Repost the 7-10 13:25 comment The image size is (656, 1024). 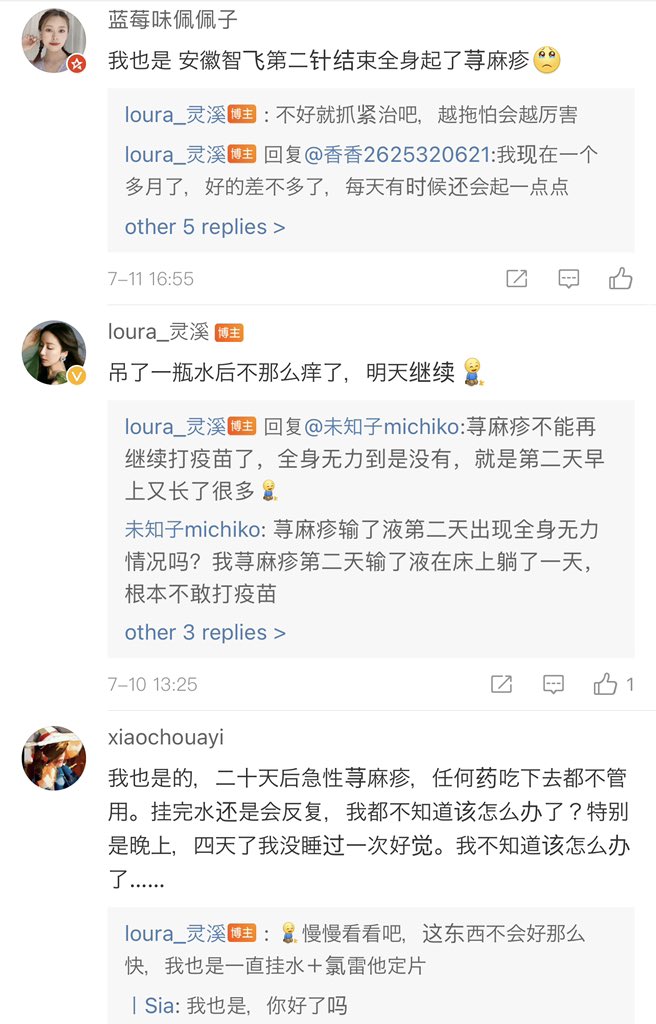pyautogui.click(x=502, y=685)
